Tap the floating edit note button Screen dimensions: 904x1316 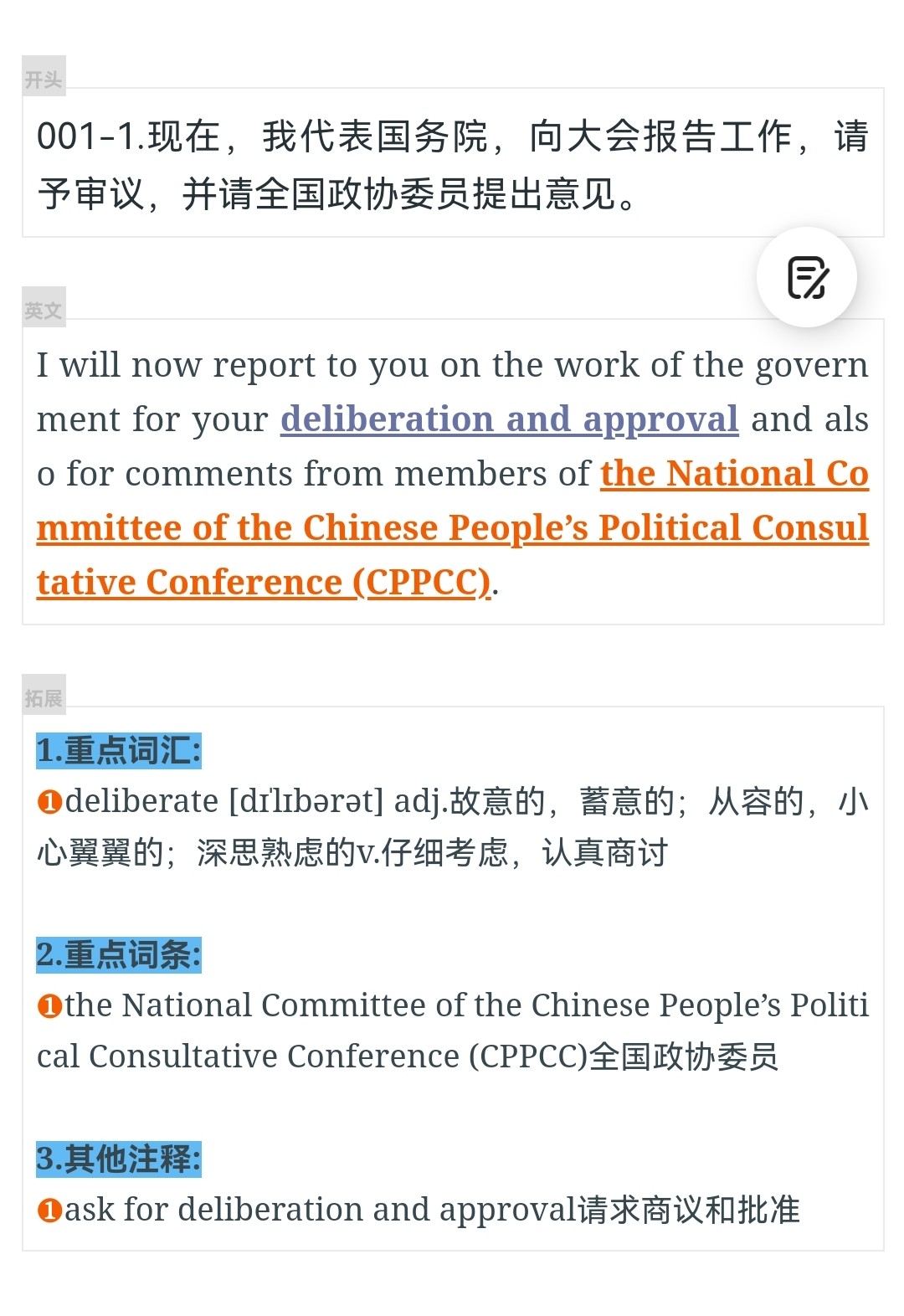(806, 277)
